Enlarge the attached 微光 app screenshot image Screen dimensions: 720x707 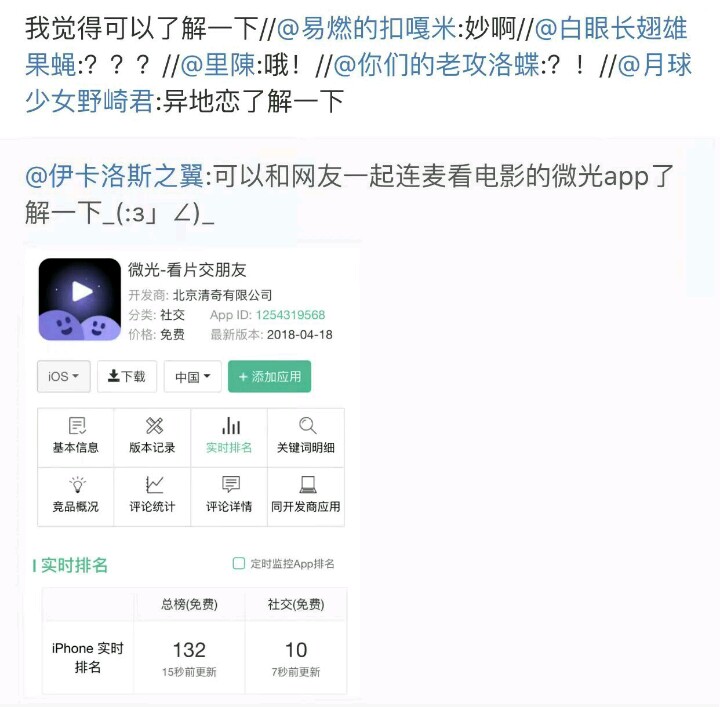(192, 470)
